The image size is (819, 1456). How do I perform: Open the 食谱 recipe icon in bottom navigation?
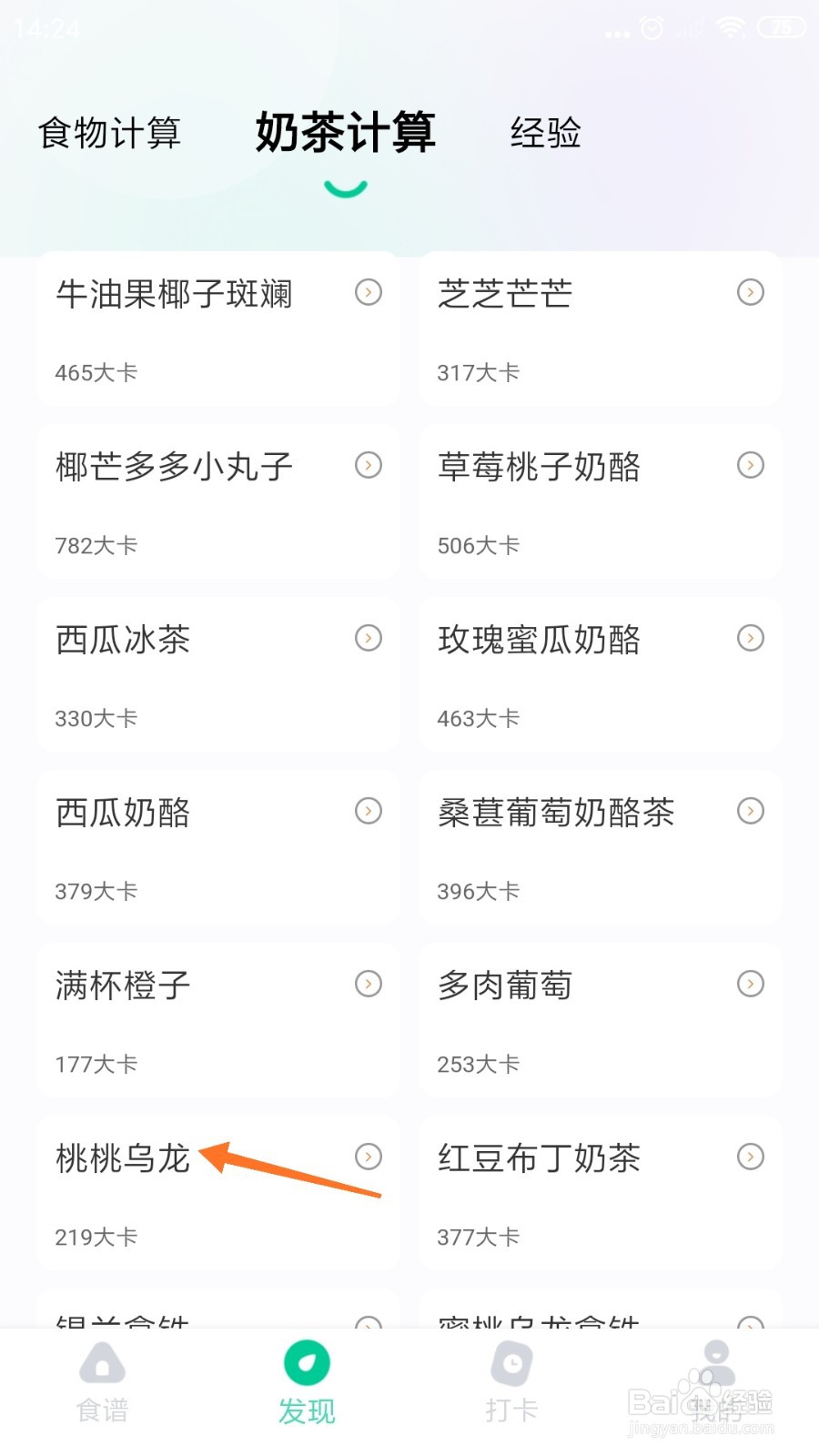(102, 1383)
